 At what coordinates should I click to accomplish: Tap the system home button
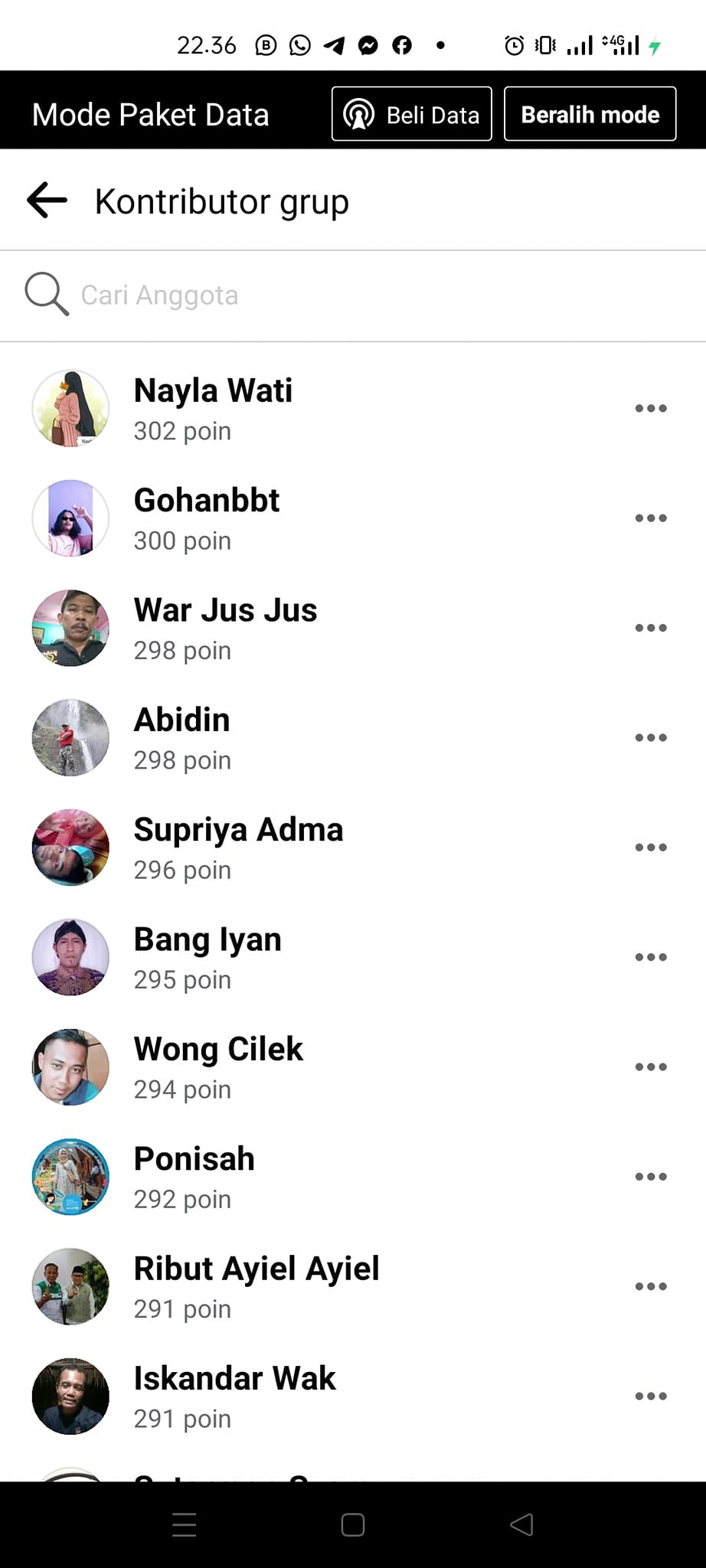353,1525
